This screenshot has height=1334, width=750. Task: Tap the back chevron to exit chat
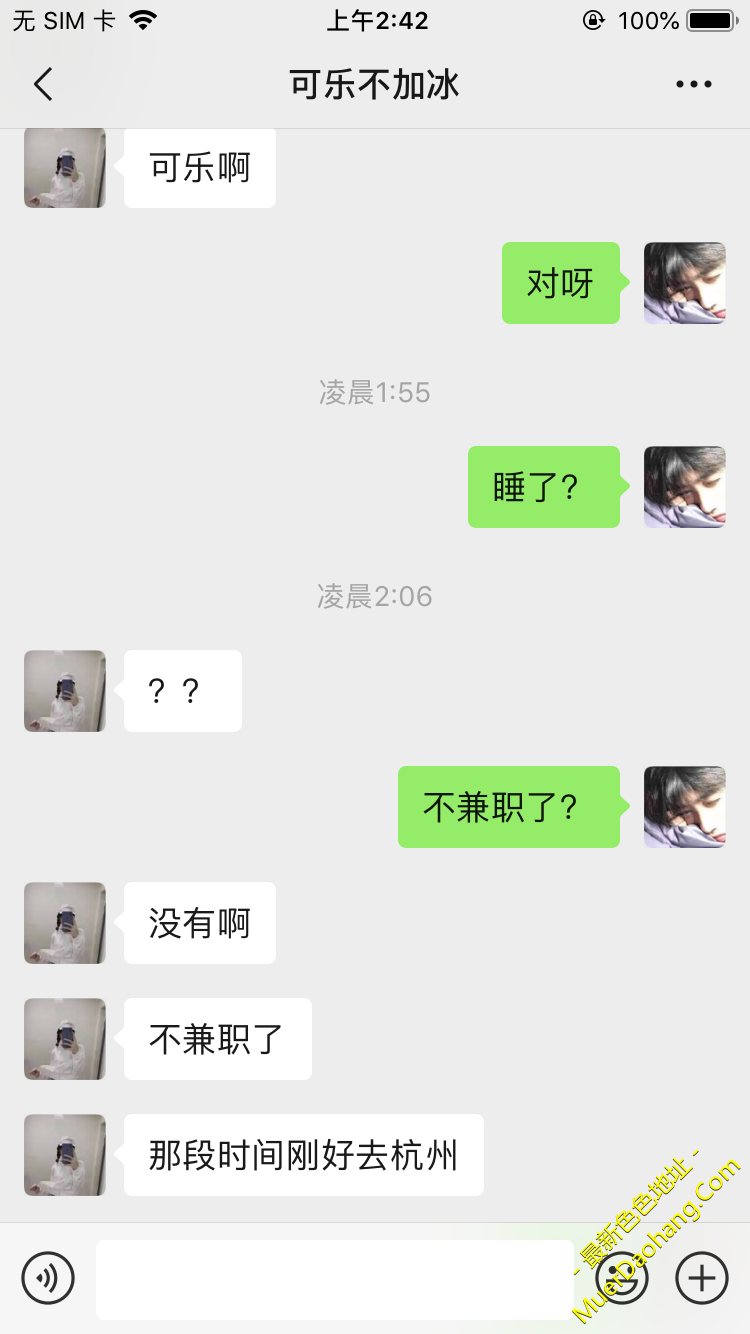click(x=42, y=84)
